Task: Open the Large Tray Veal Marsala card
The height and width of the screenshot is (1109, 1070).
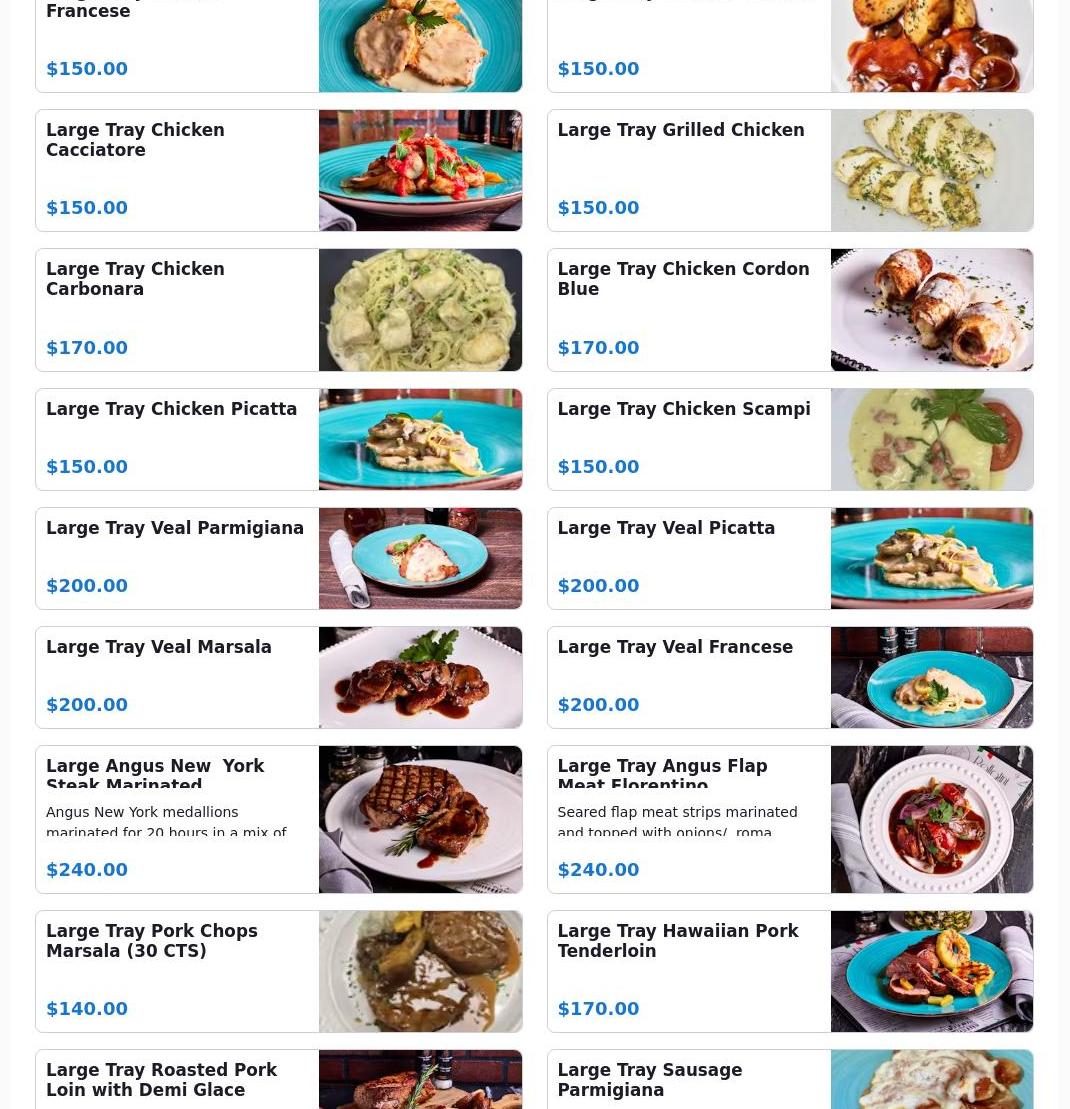Action: pyautogui.click(x=279, y=678)
